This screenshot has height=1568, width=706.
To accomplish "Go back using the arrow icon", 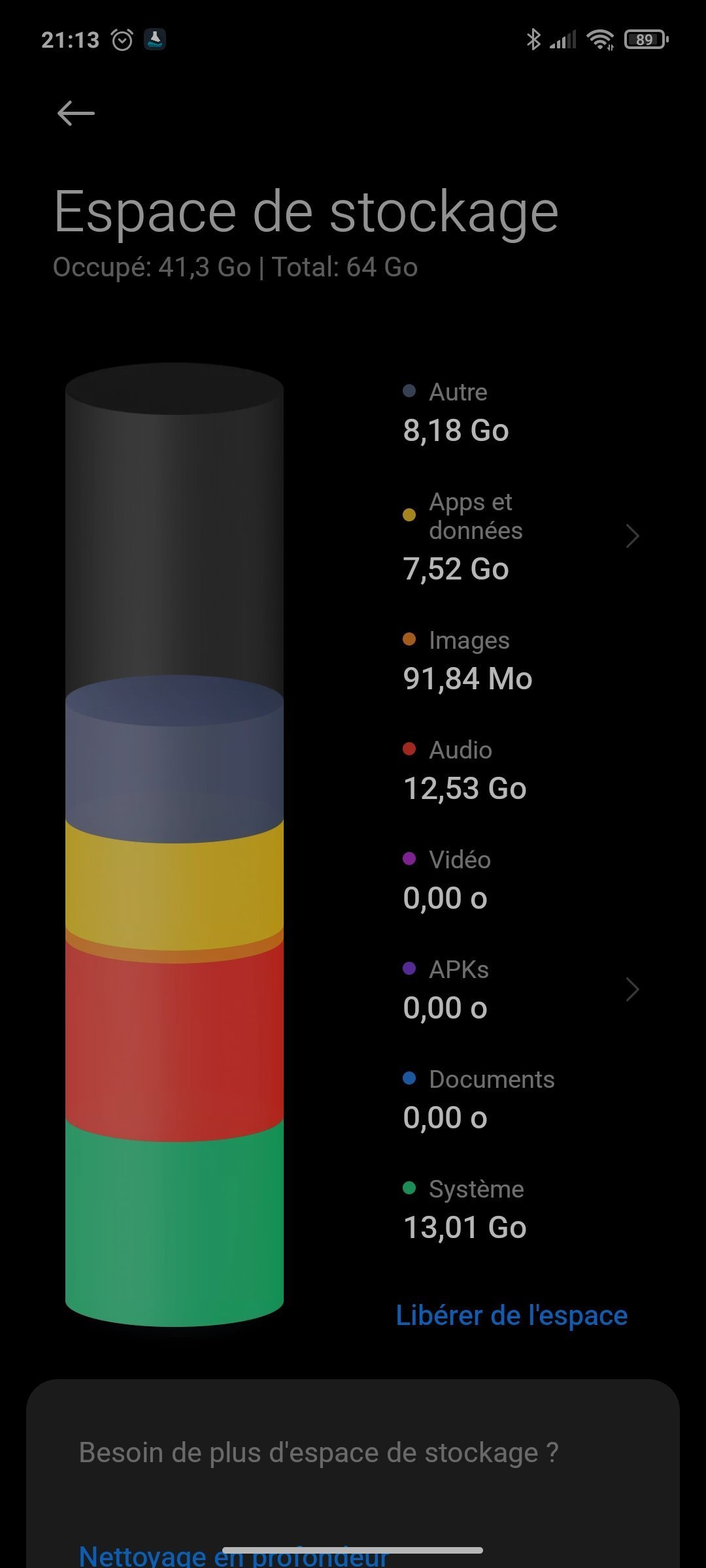I will pos(76,114).
